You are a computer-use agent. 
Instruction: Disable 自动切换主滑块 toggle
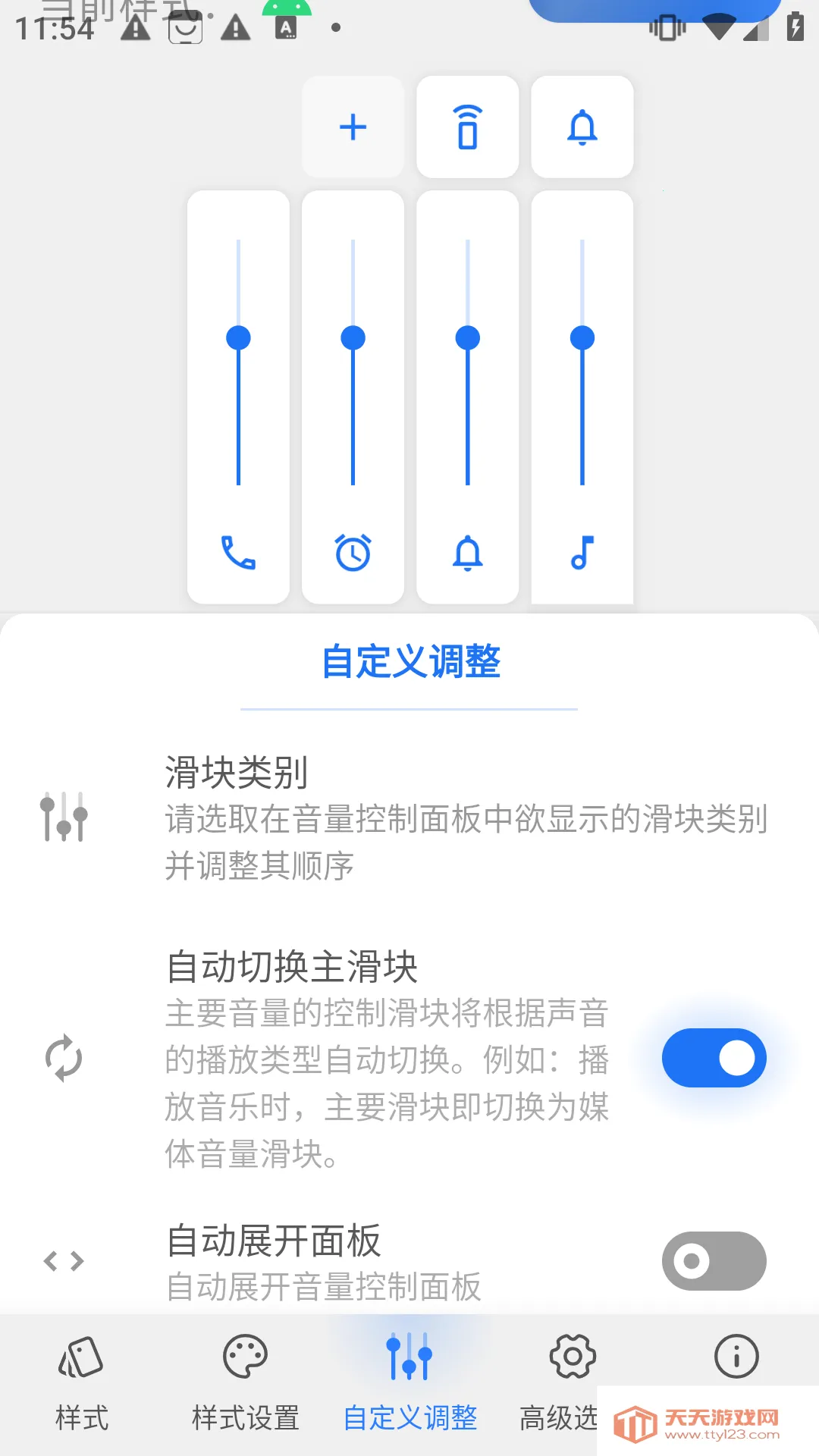click(x=714, y=1057)
